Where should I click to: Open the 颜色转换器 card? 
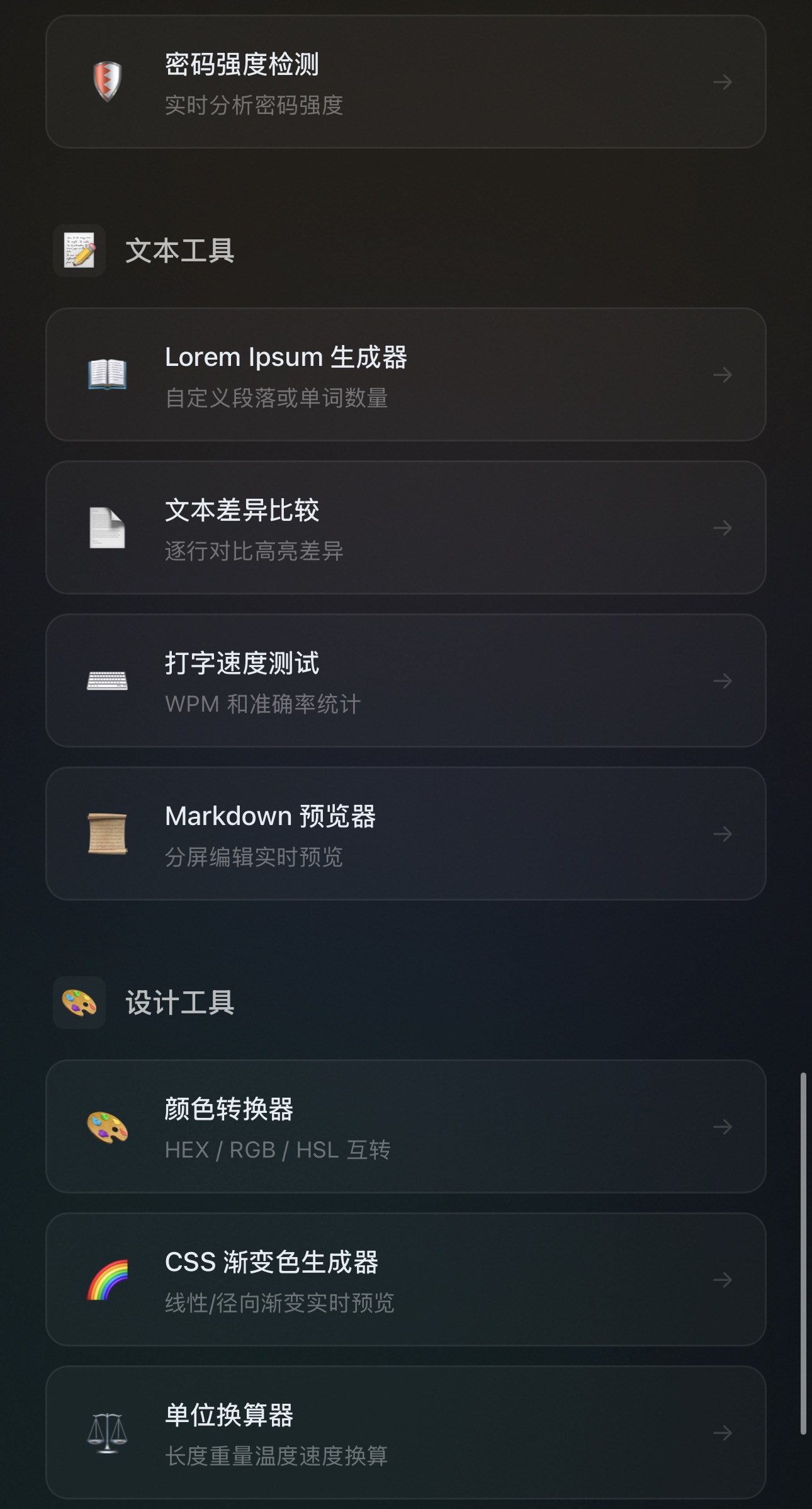tap(406, 1127)
